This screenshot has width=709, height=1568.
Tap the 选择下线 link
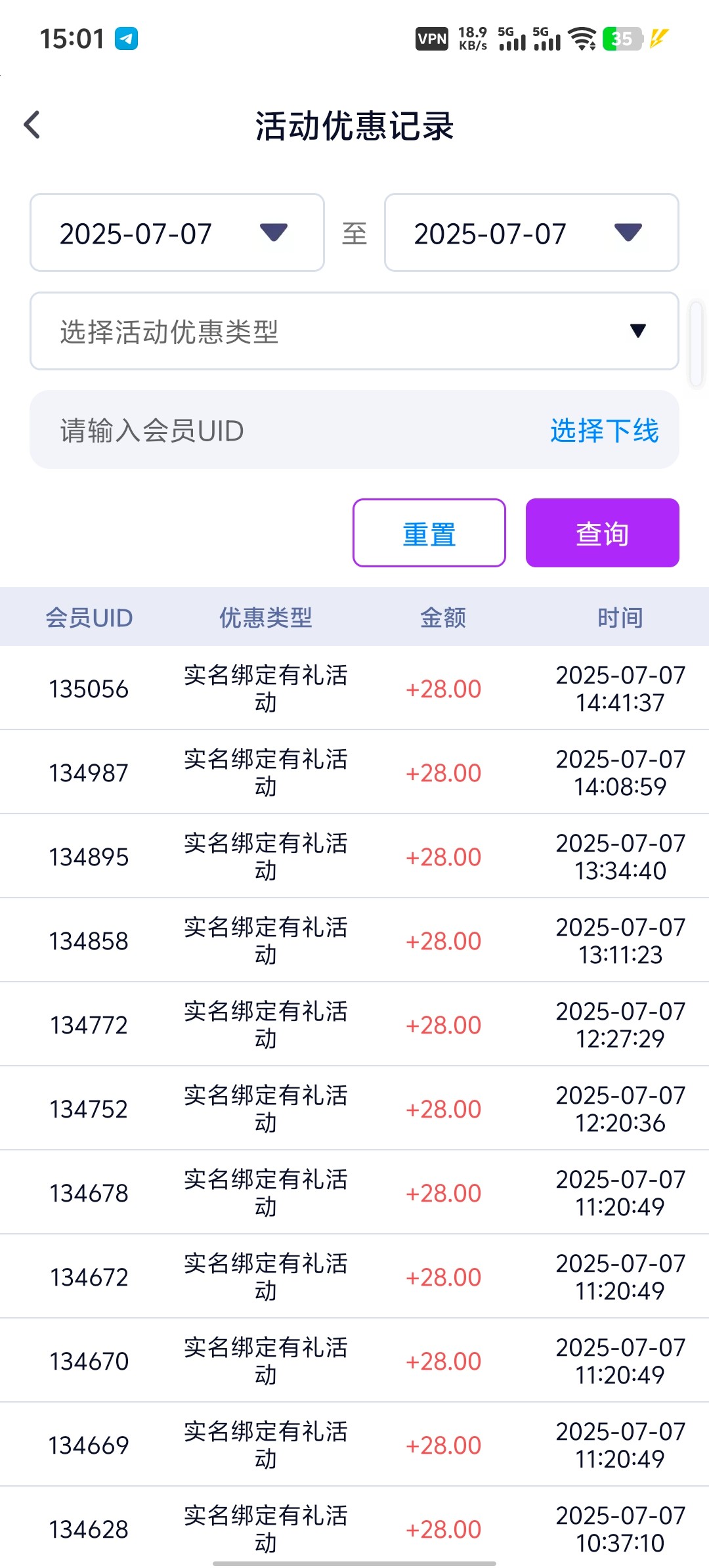(605, 431)
